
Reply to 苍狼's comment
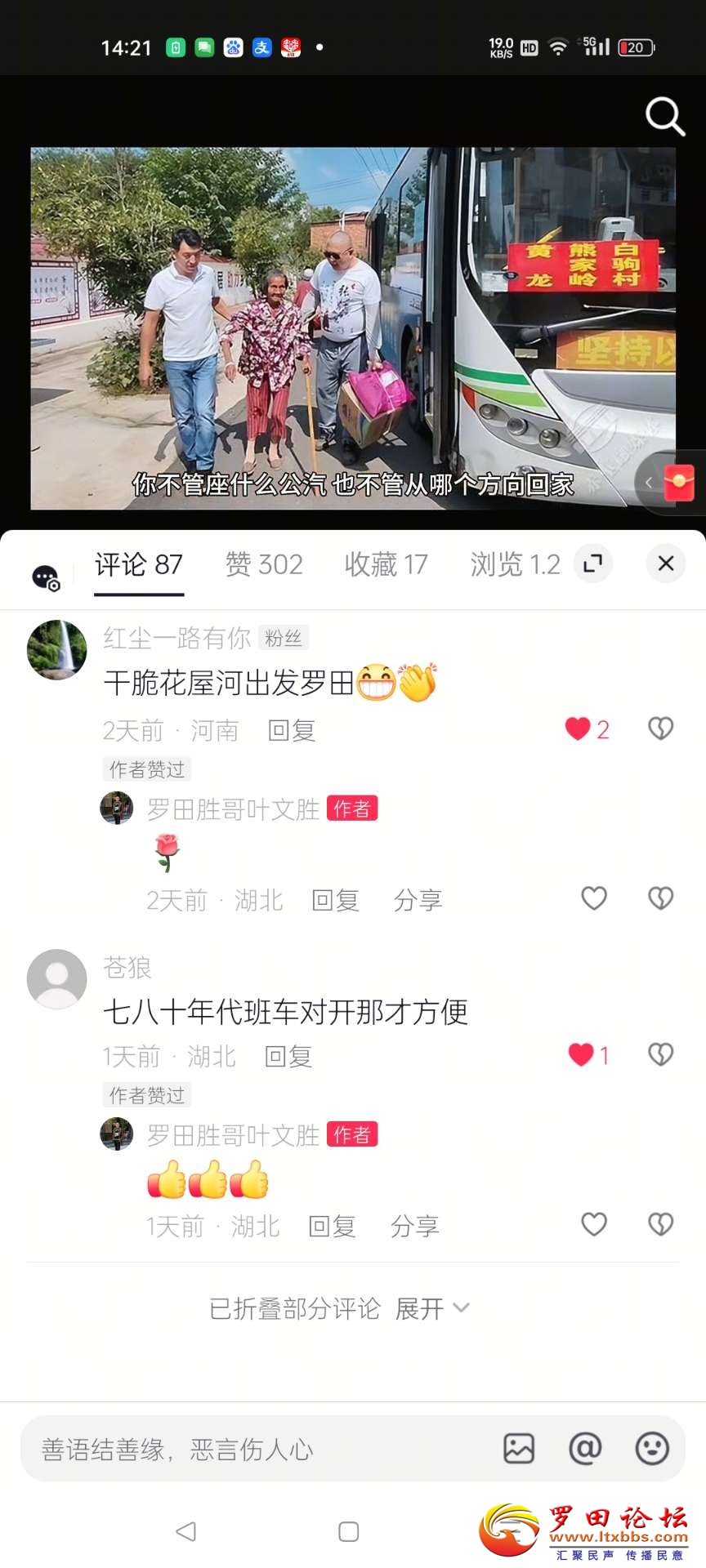[288, 1056]
